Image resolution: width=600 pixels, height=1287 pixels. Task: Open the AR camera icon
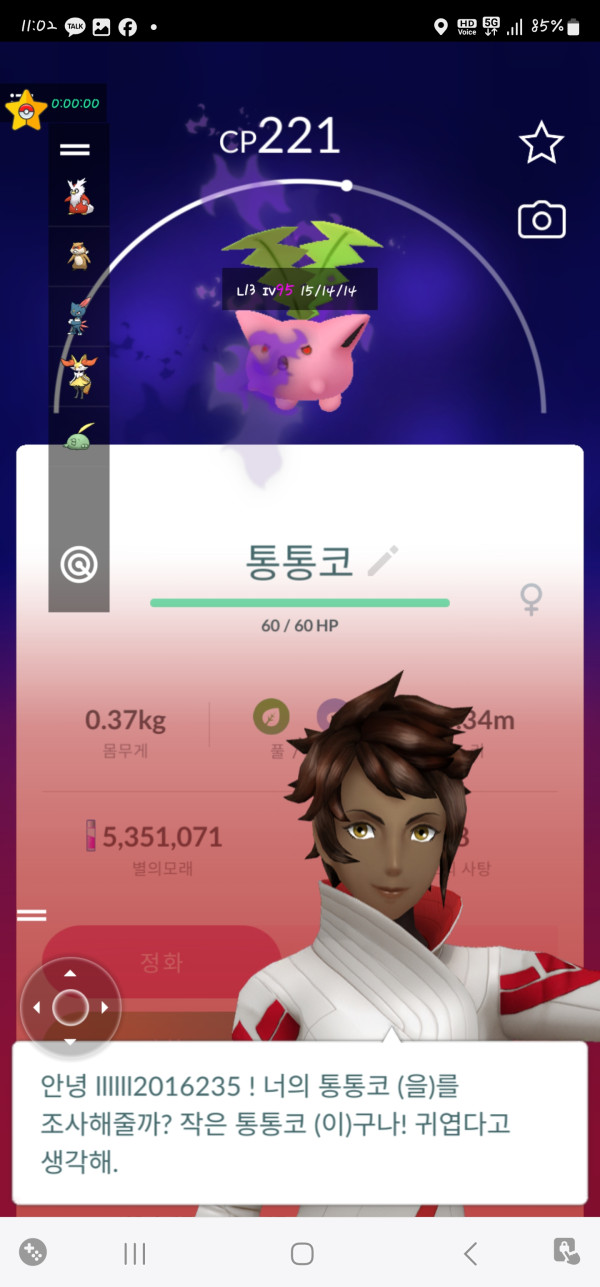coord(541,220)
